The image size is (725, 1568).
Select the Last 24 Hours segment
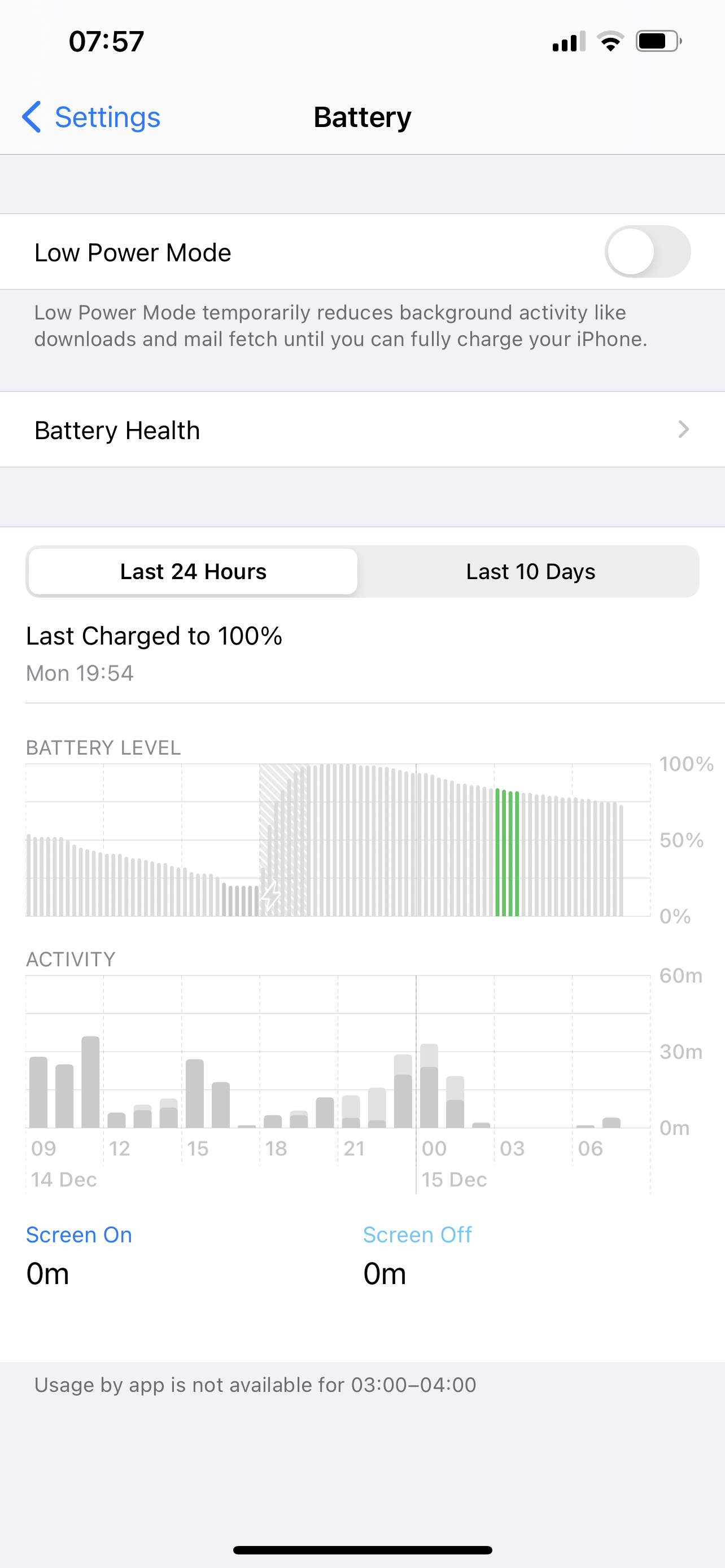coord(193,572)
